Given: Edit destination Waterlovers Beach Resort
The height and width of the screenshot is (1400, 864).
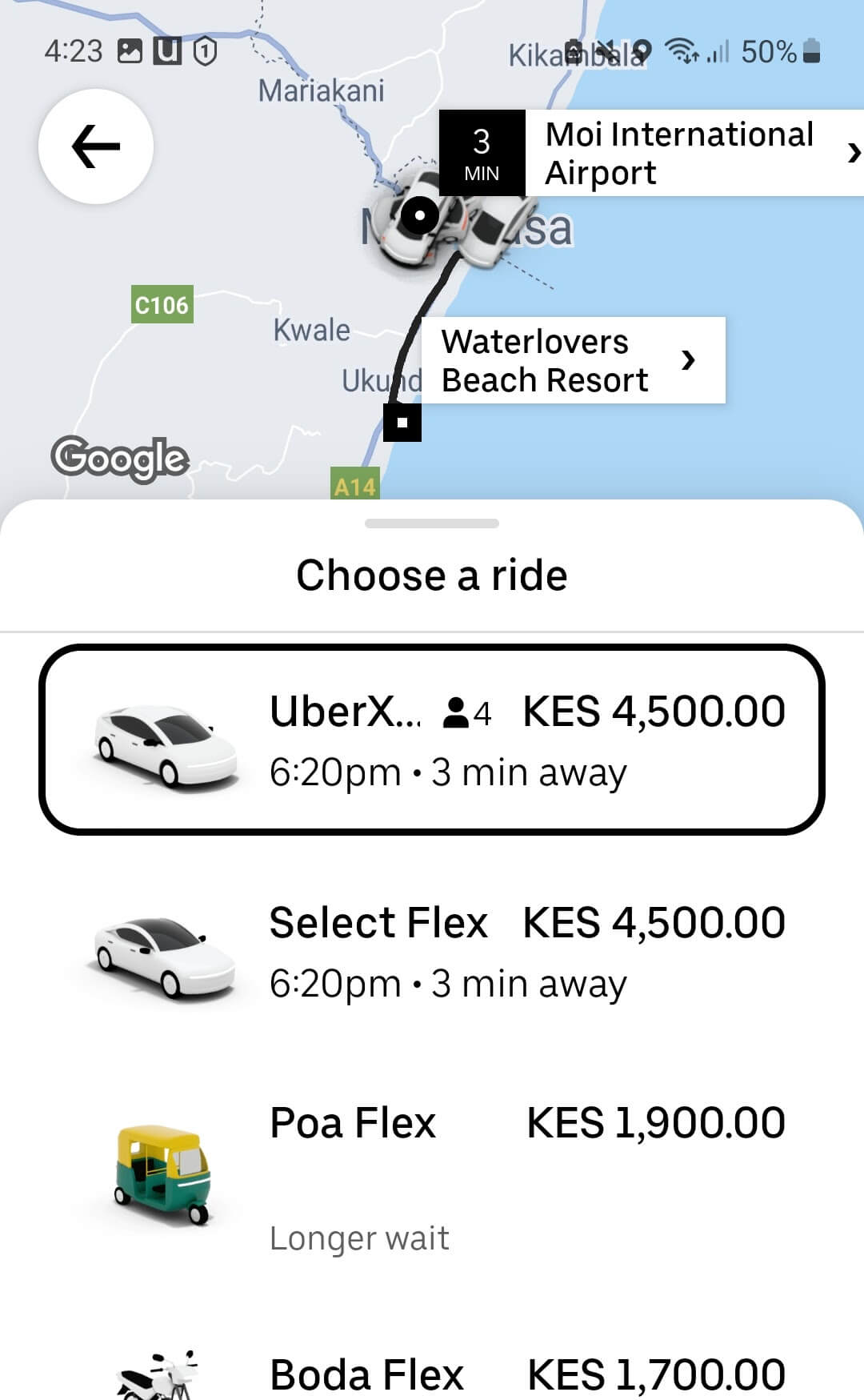Looking at the screenshot, I should (573, 360).
